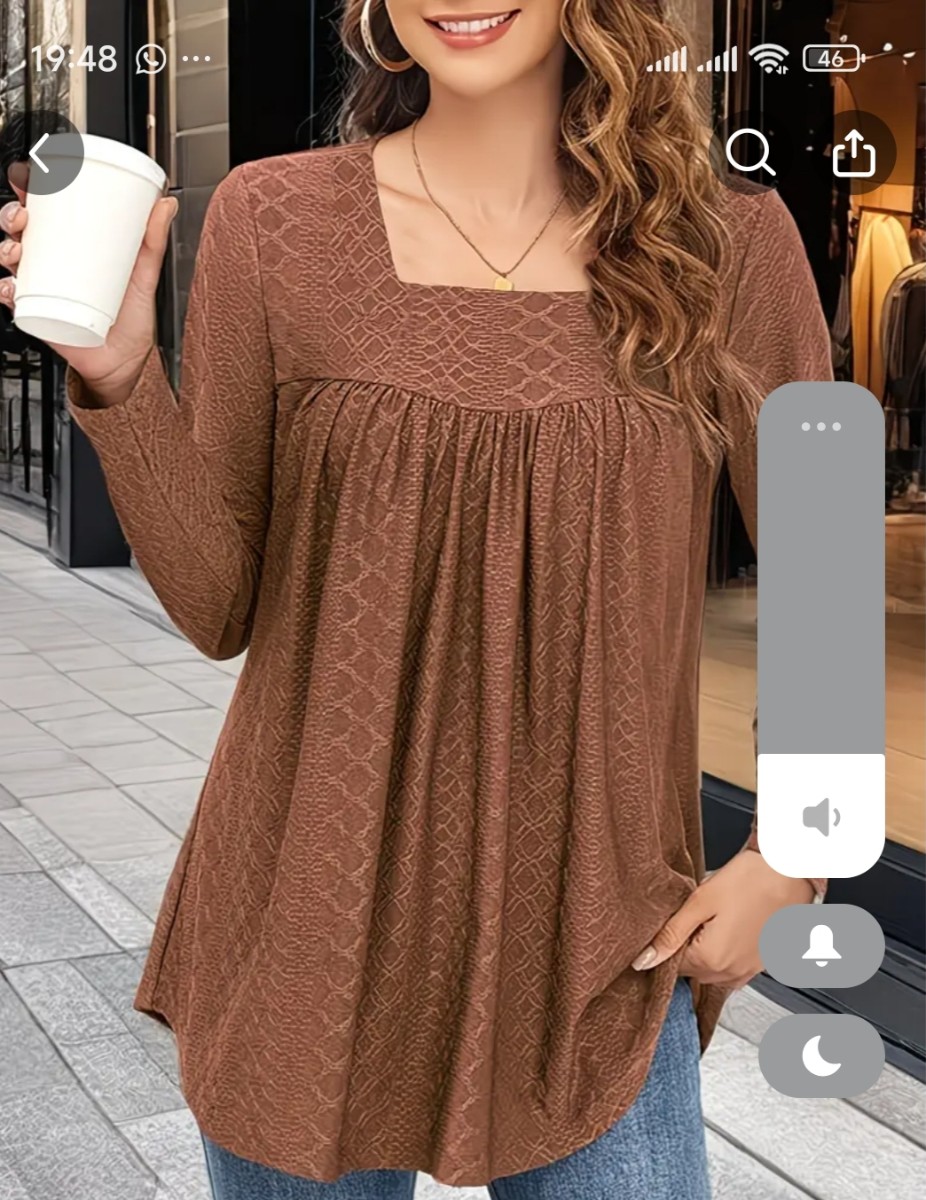Viewport: 926px width, 1200px height.
Task: Go back using the arrow icon
Action: point(41,154)
